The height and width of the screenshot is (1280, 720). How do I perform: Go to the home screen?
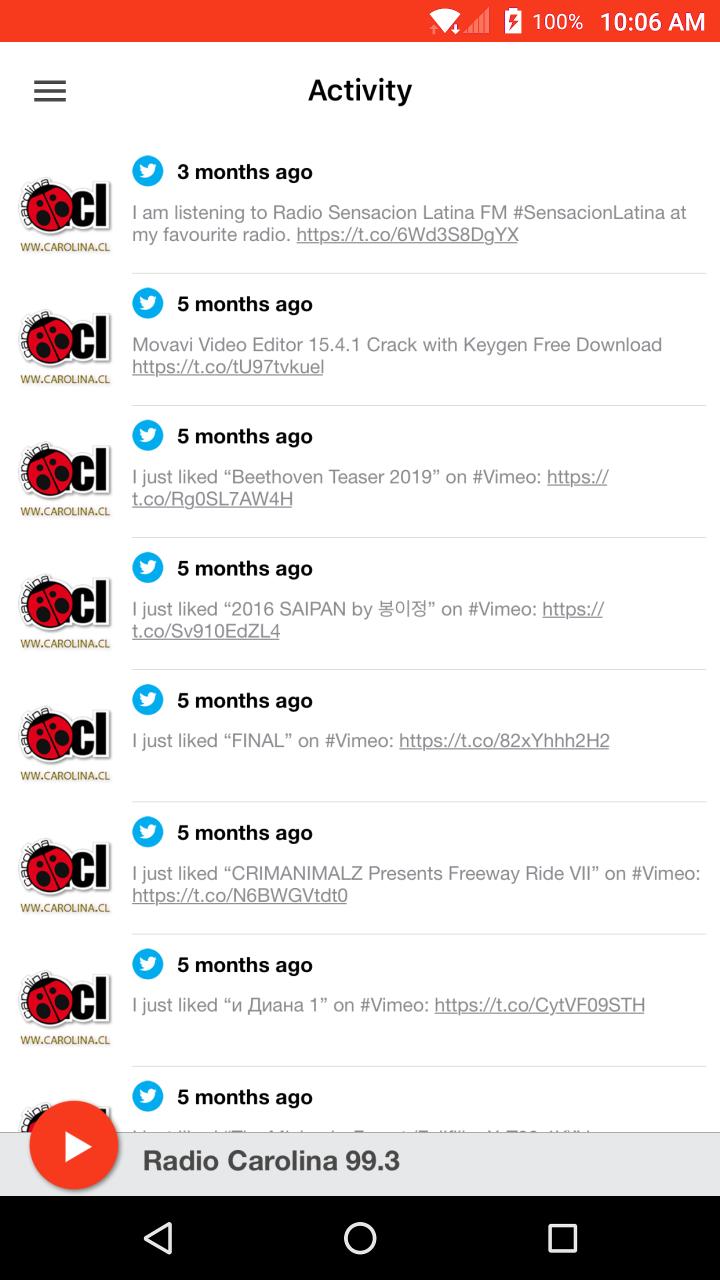(360, 1239)
